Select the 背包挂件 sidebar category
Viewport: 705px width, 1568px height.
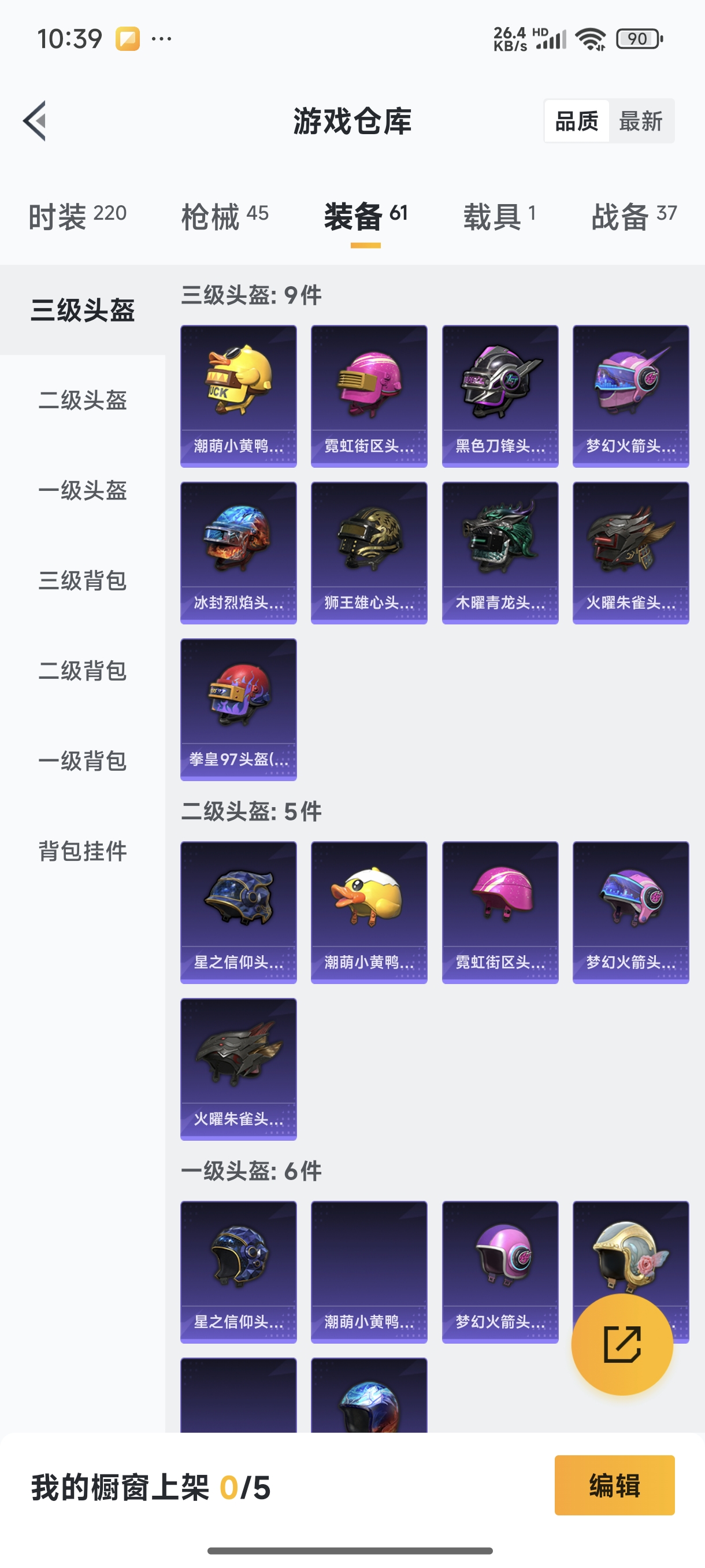81,853
